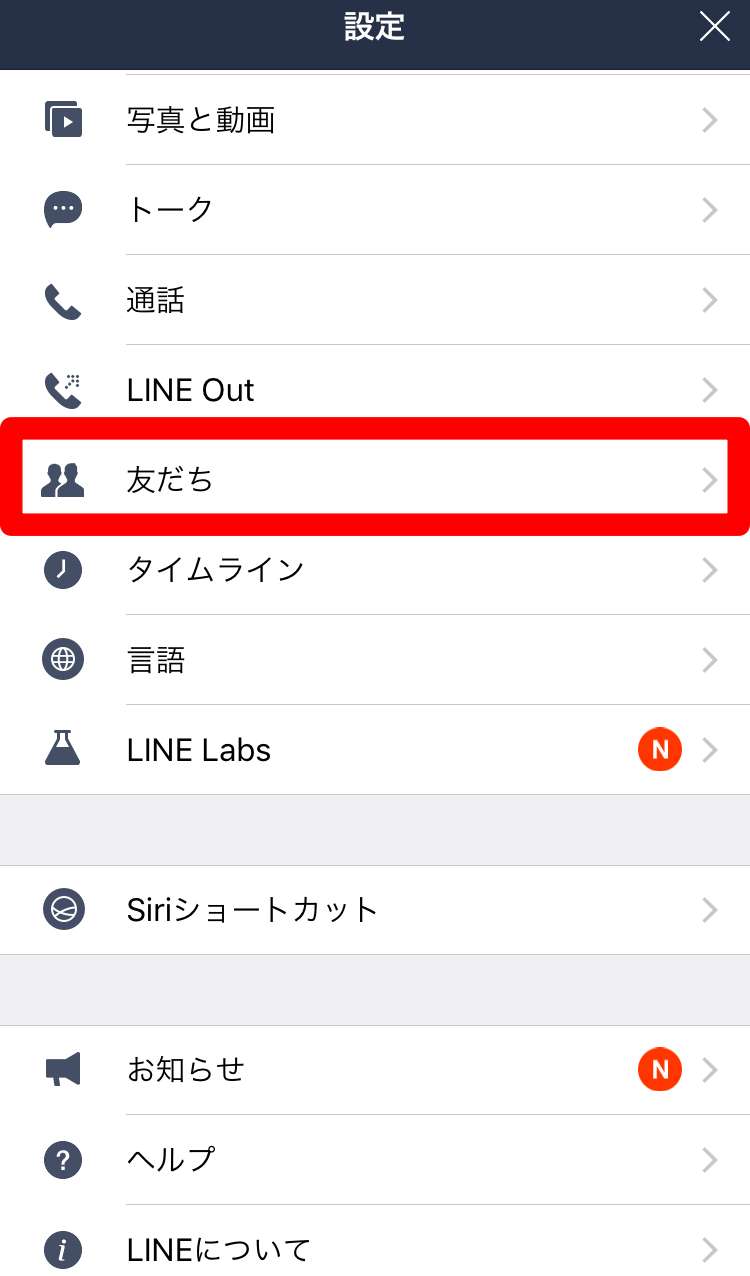Viewport: 750px width, 1276px height.
Task: Open LINEについて about page
Action: tap(375, 1248)
